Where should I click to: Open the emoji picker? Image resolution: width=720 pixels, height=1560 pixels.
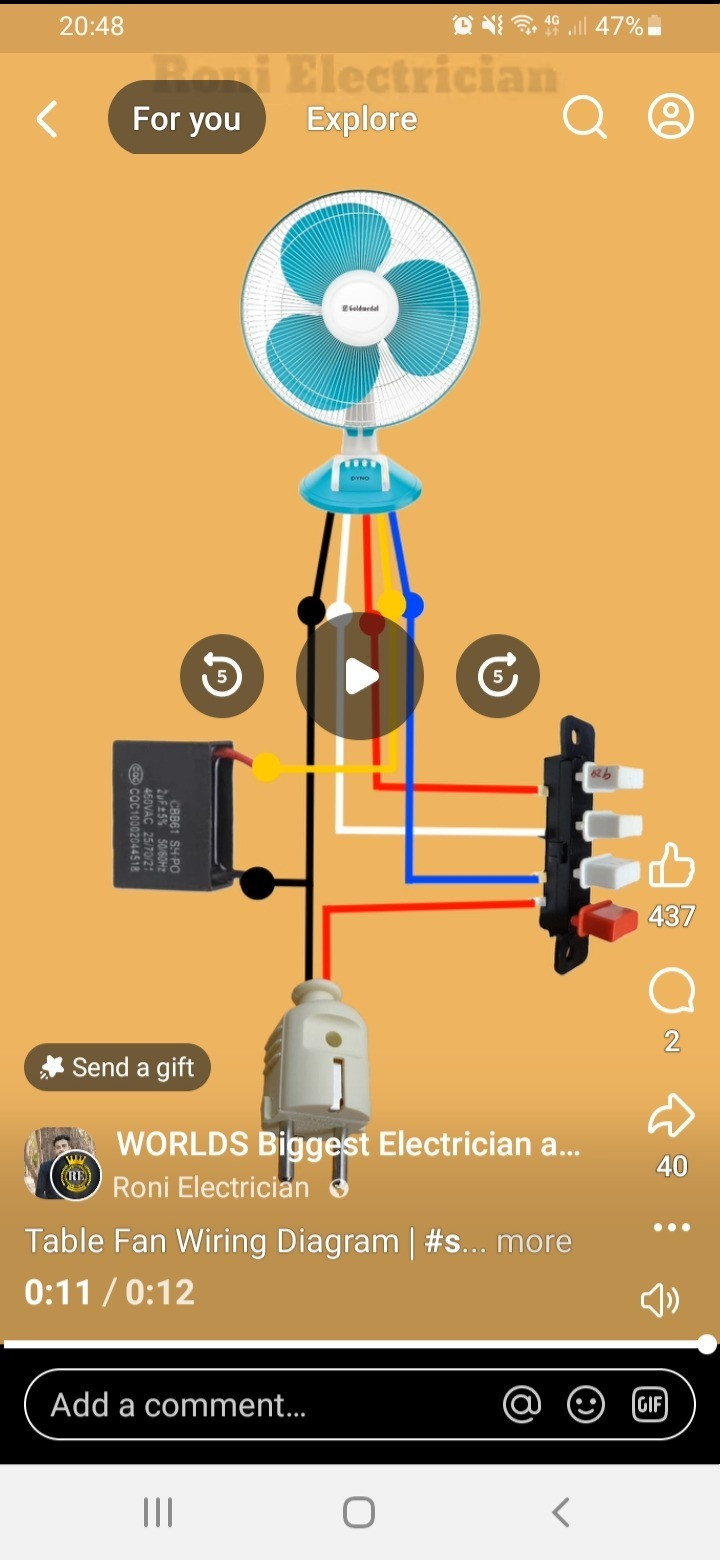[586, 1405]
